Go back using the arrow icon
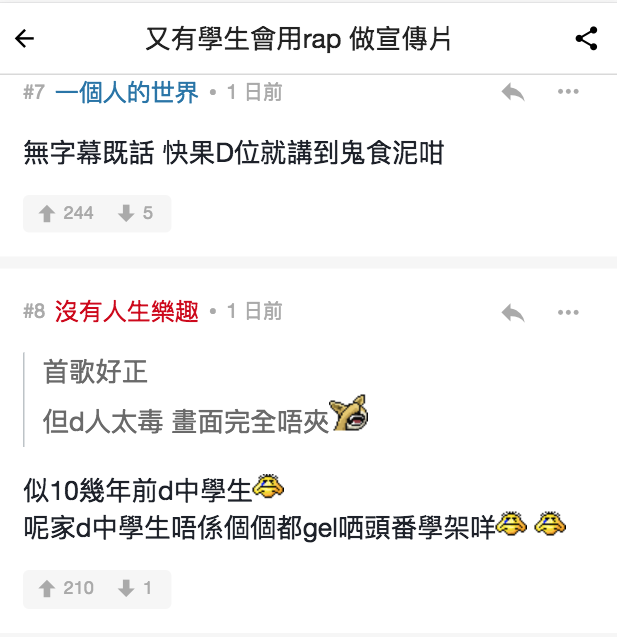 coord(24,39)
